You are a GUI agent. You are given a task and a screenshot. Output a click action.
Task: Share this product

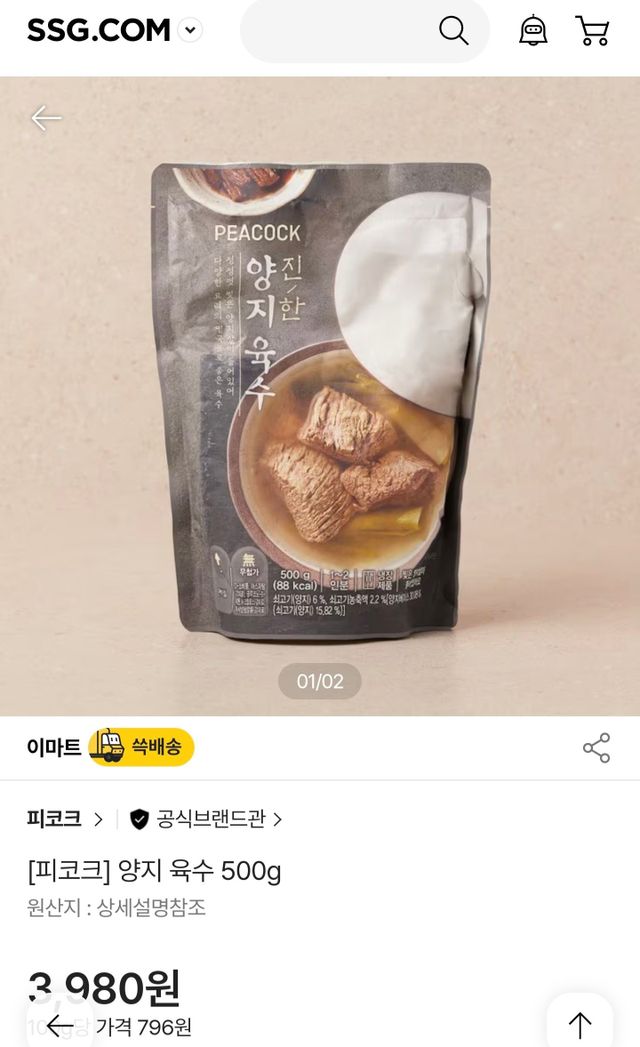596,748
